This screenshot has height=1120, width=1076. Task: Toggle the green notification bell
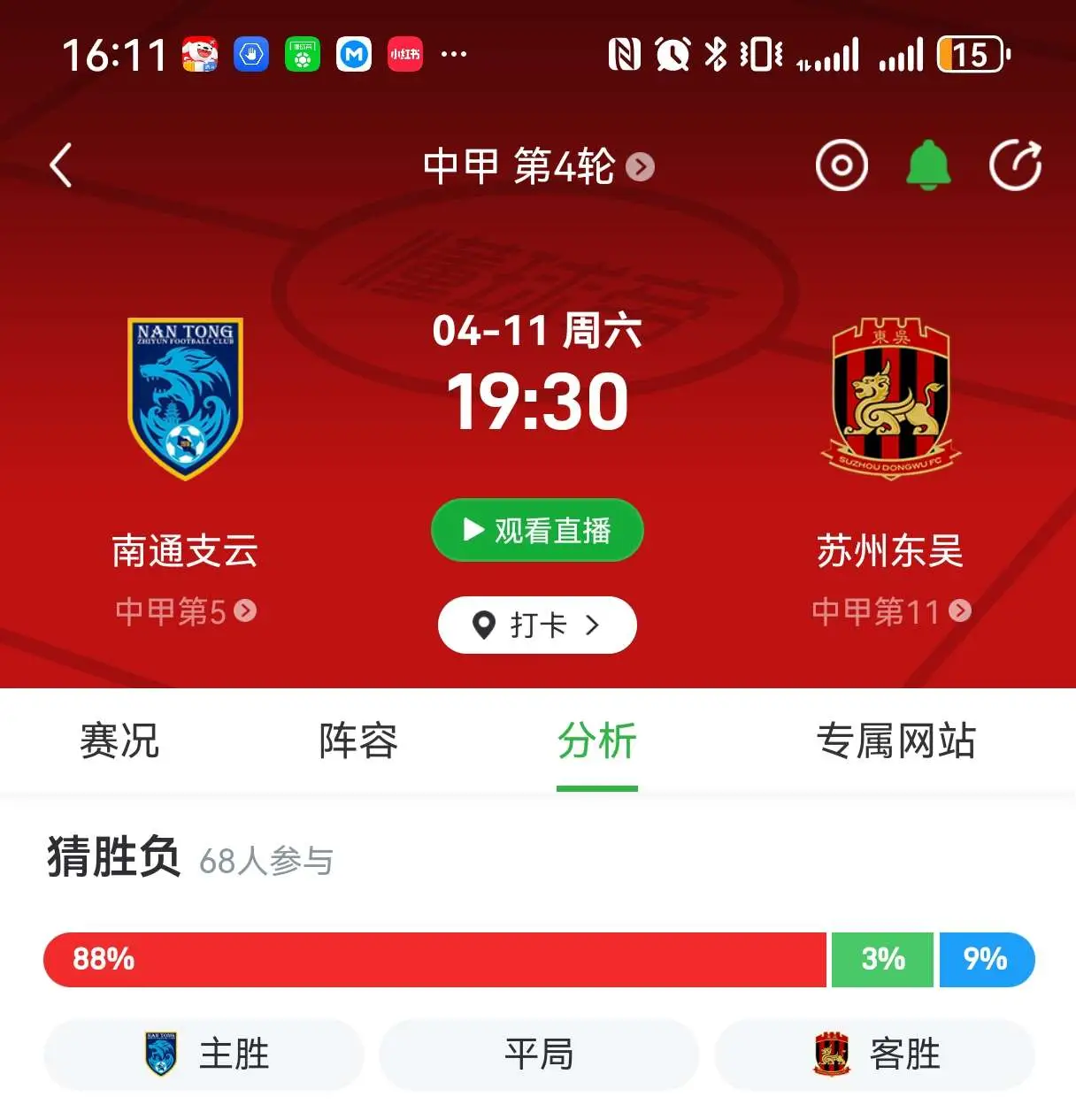[x=928, y=165]
